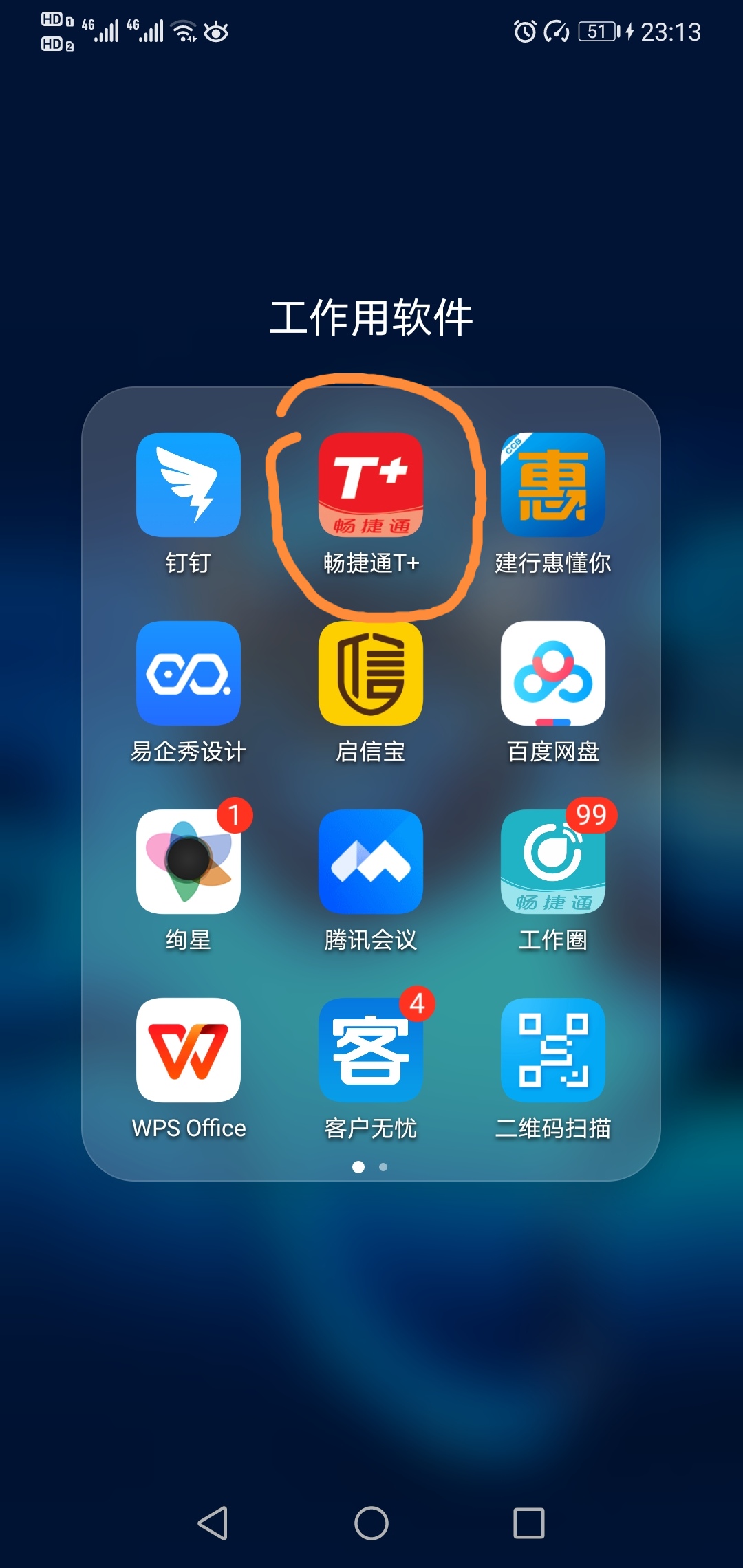Tap the folder name 工作用软件
Screen dimensions: 743x1568
point(371,318)
